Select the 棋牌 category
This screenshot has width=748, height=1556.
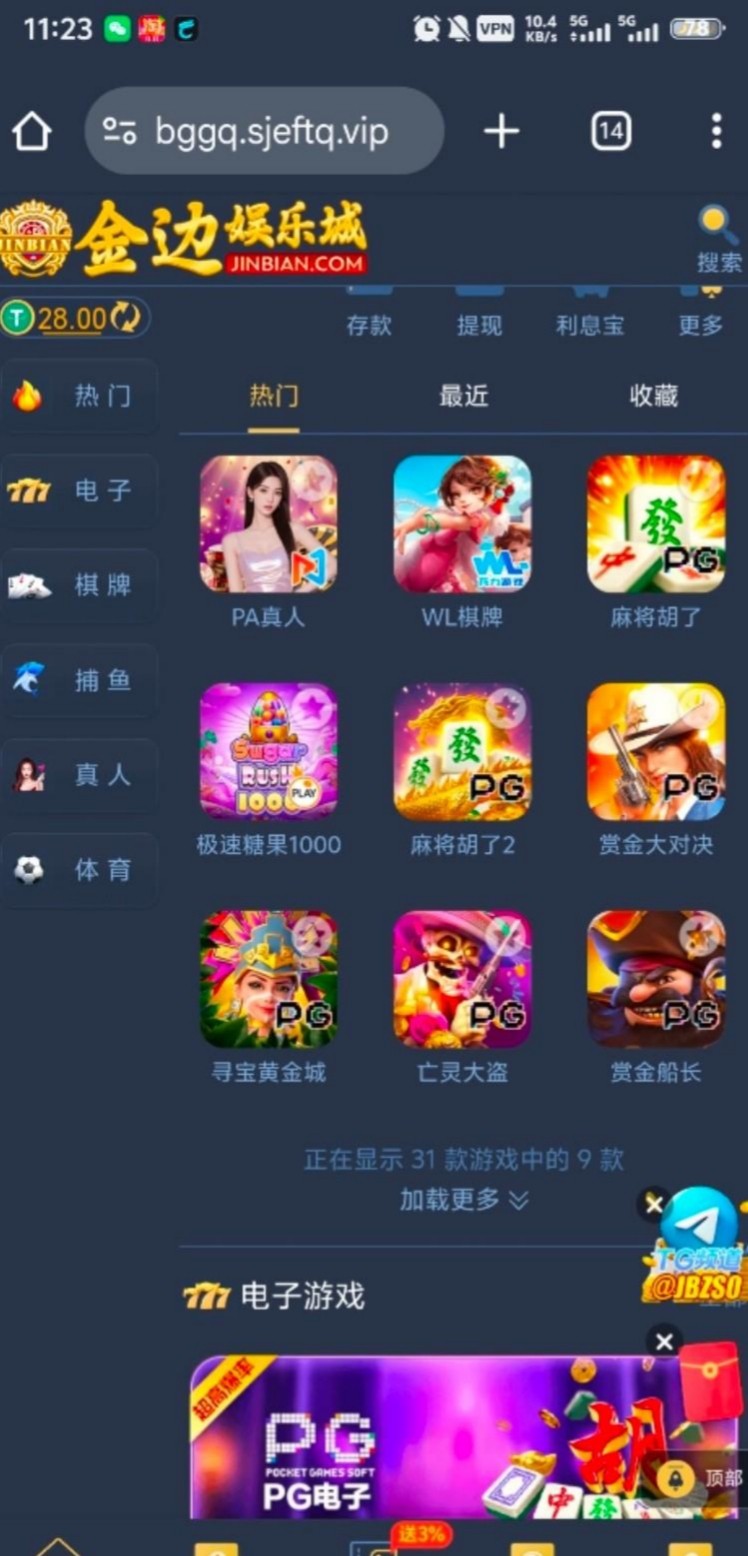[80, 585]
